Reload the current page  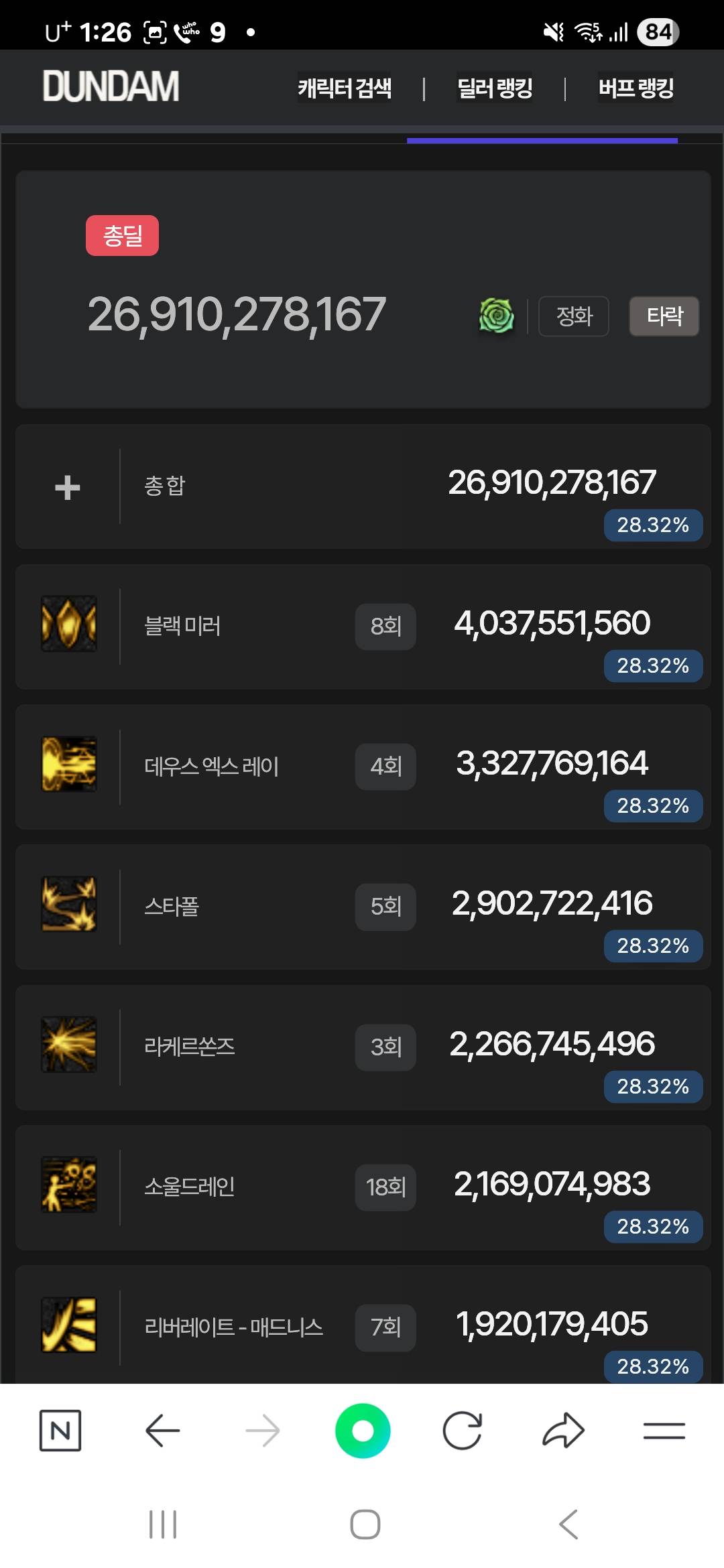(463, 1431)
